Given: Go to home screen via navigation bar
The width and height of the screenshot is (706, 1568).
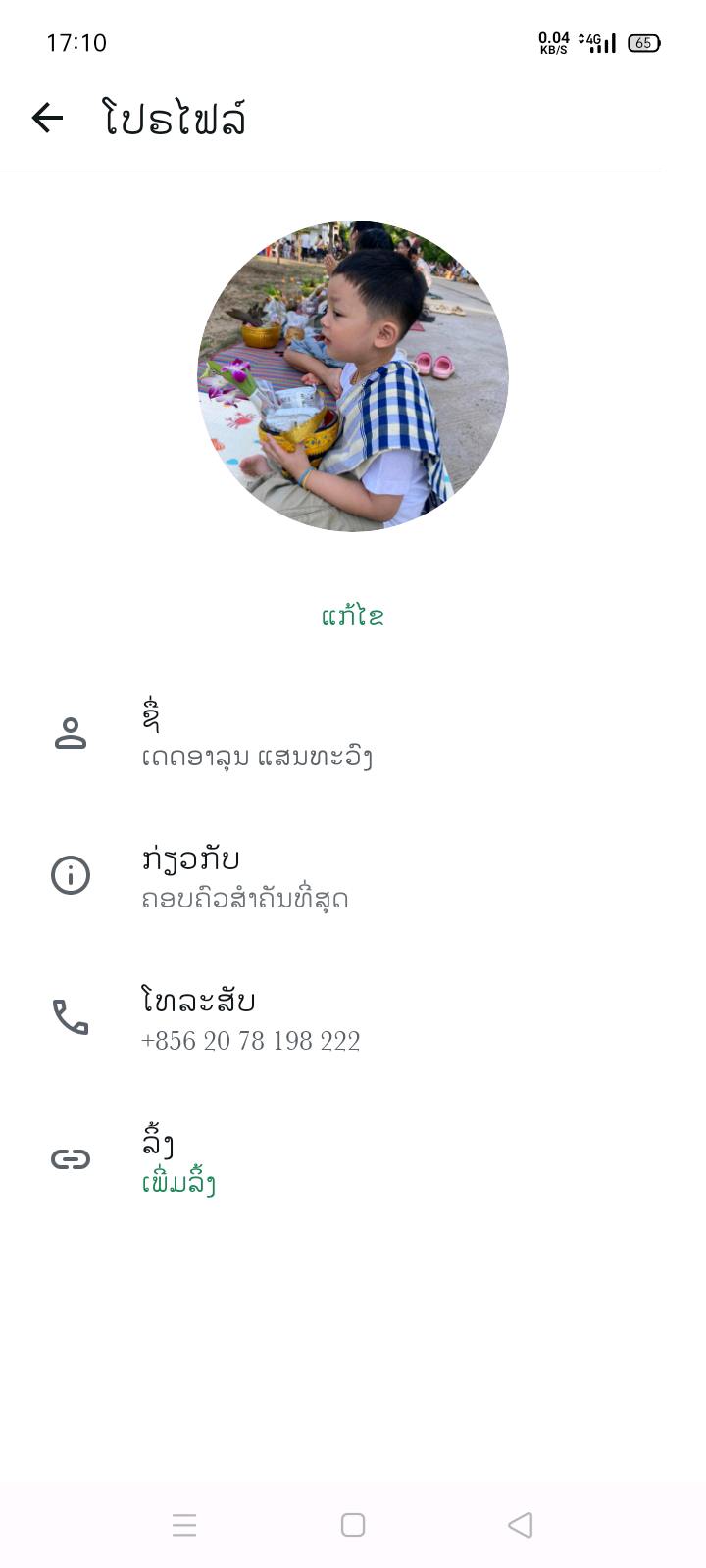Looking at the screenshot, I should tap(353, 1525).
